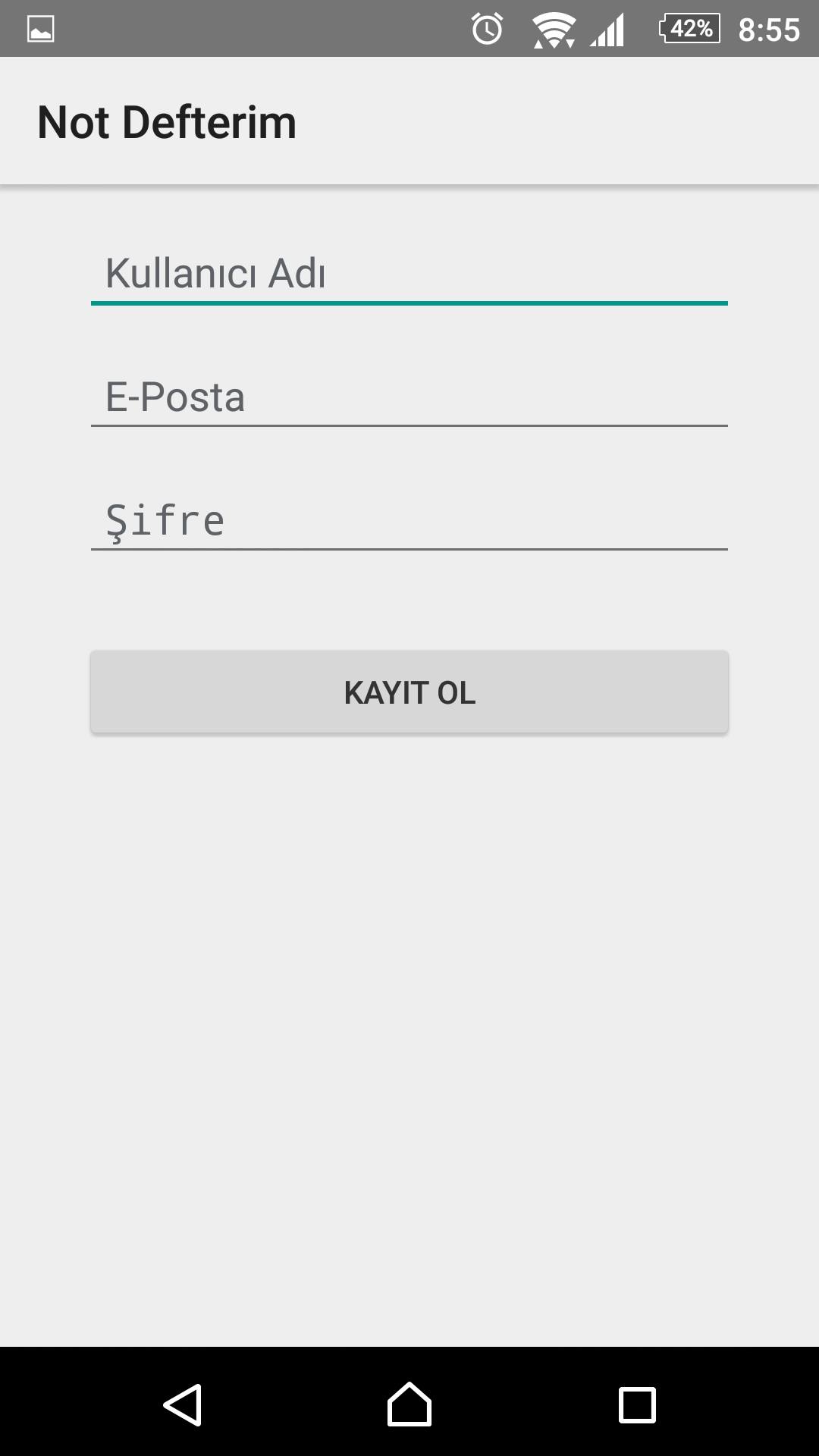819x1456 pixels.
Task: Tap the Şifre password field
Action: pyautogui.click(x=409, y=521)
